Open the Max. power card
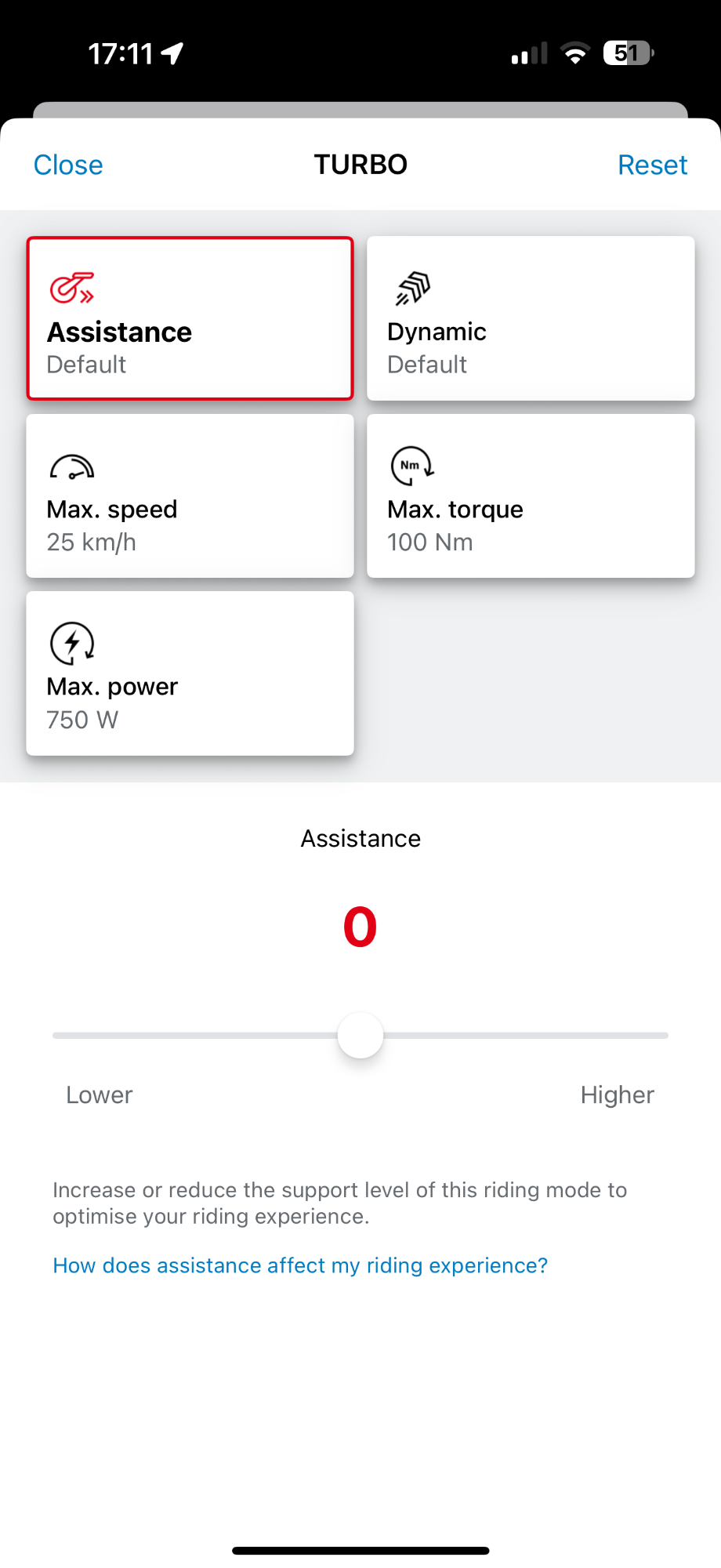The width and height of the screenshot is (721, 1568). click(190, 673)
